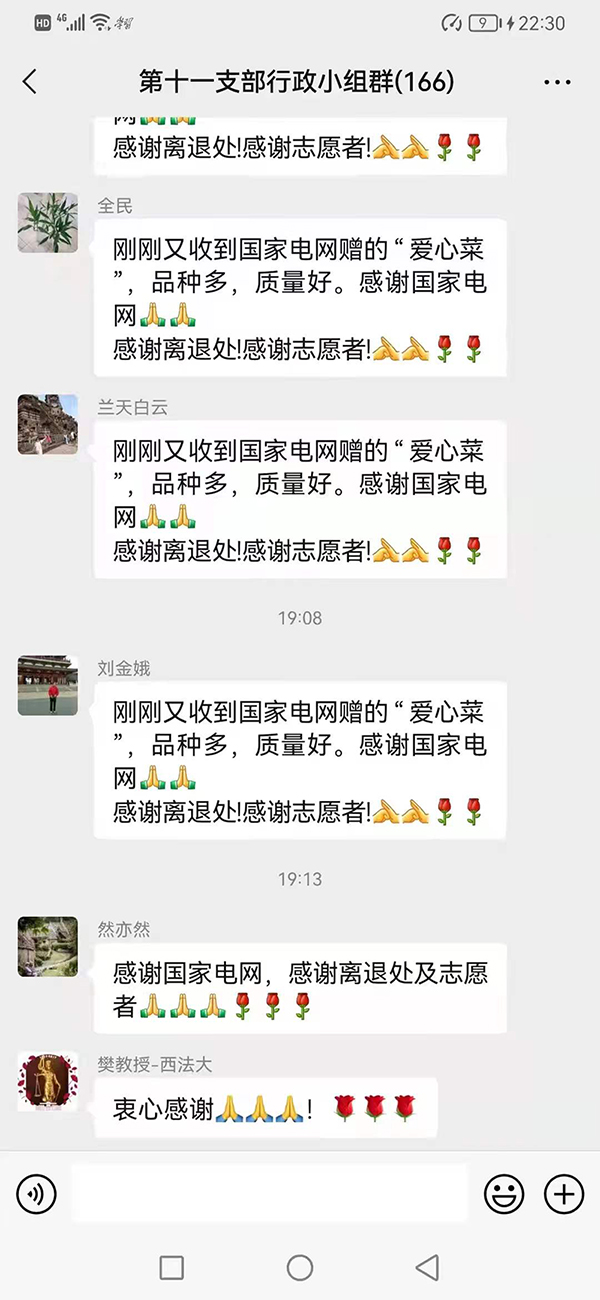Image resolution: width=600 pixels, height=1300 pixels.
Task: Tap the system home button
Action: [x=300, y=1268]
